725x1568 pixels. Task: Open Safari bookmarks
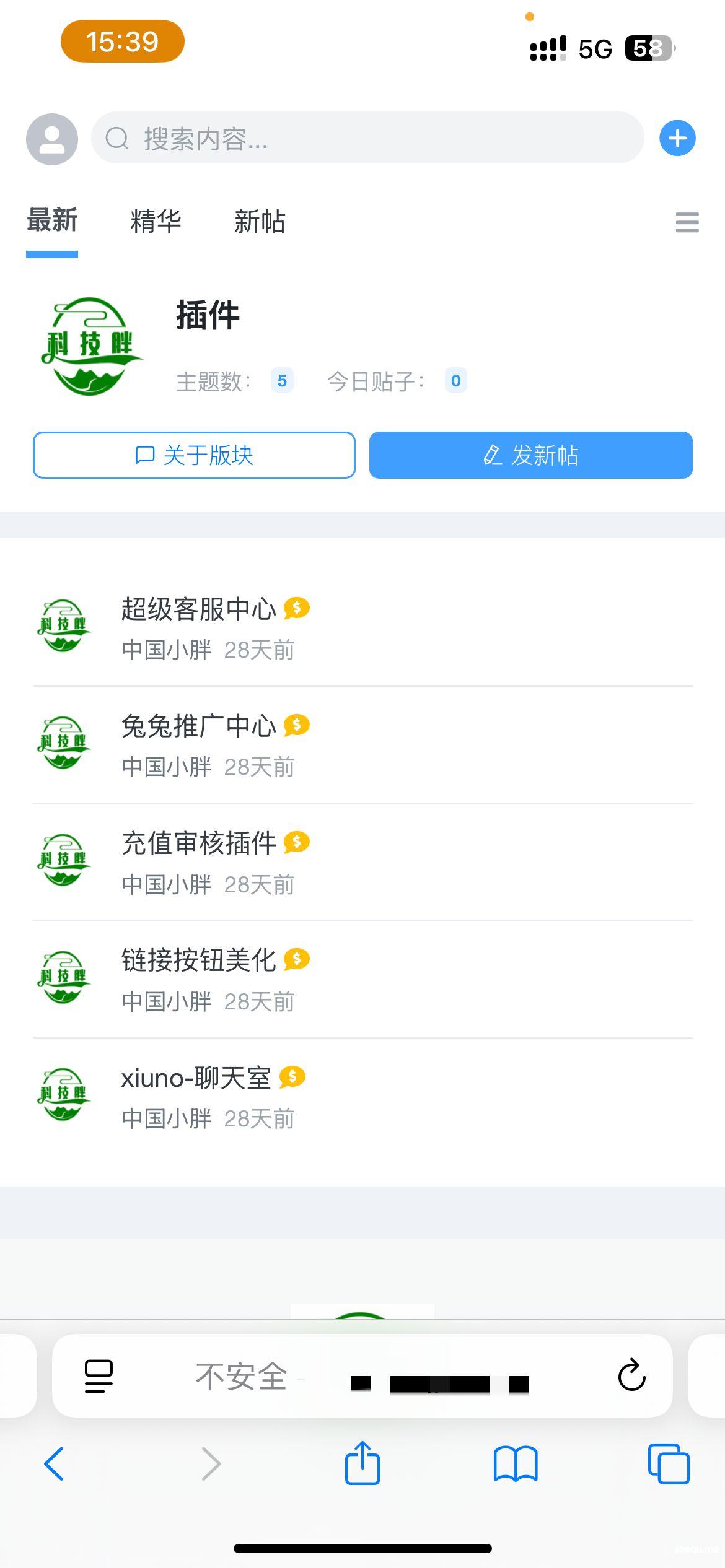(x=515, y=1464)
